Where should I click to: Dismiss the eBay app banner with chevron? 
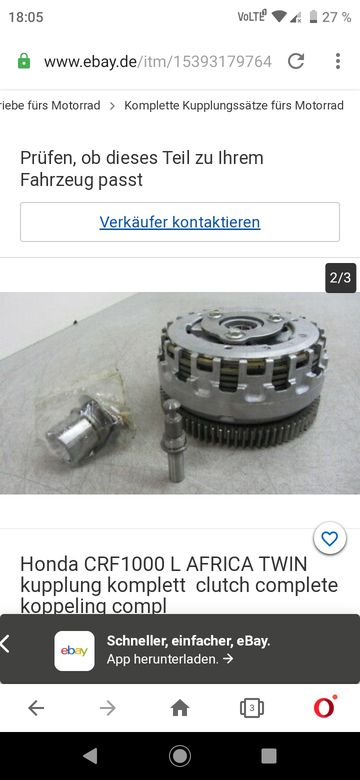[x=5, y=645]
